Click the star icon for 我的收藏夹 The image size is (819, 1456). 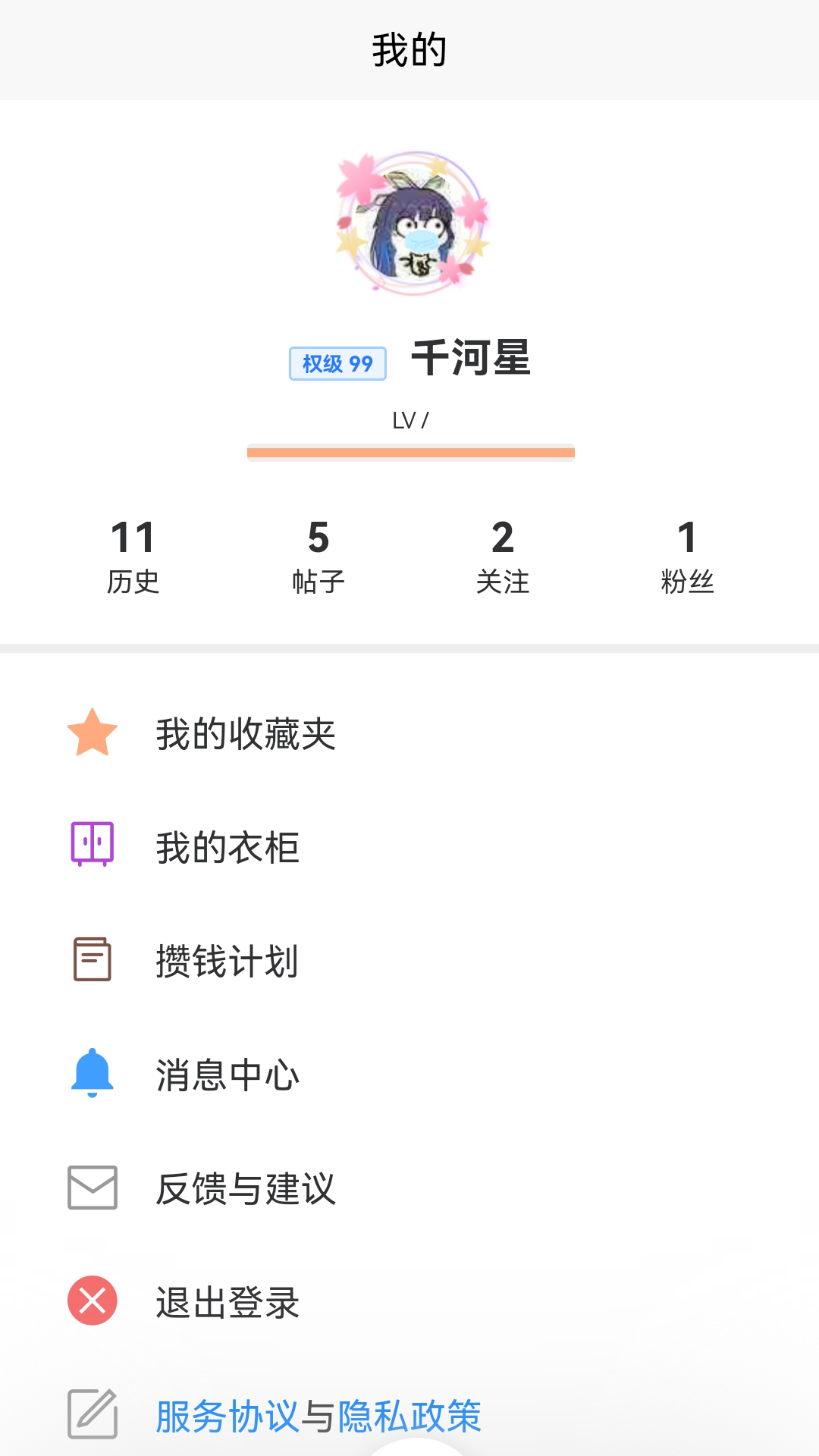tap(91, 733)
